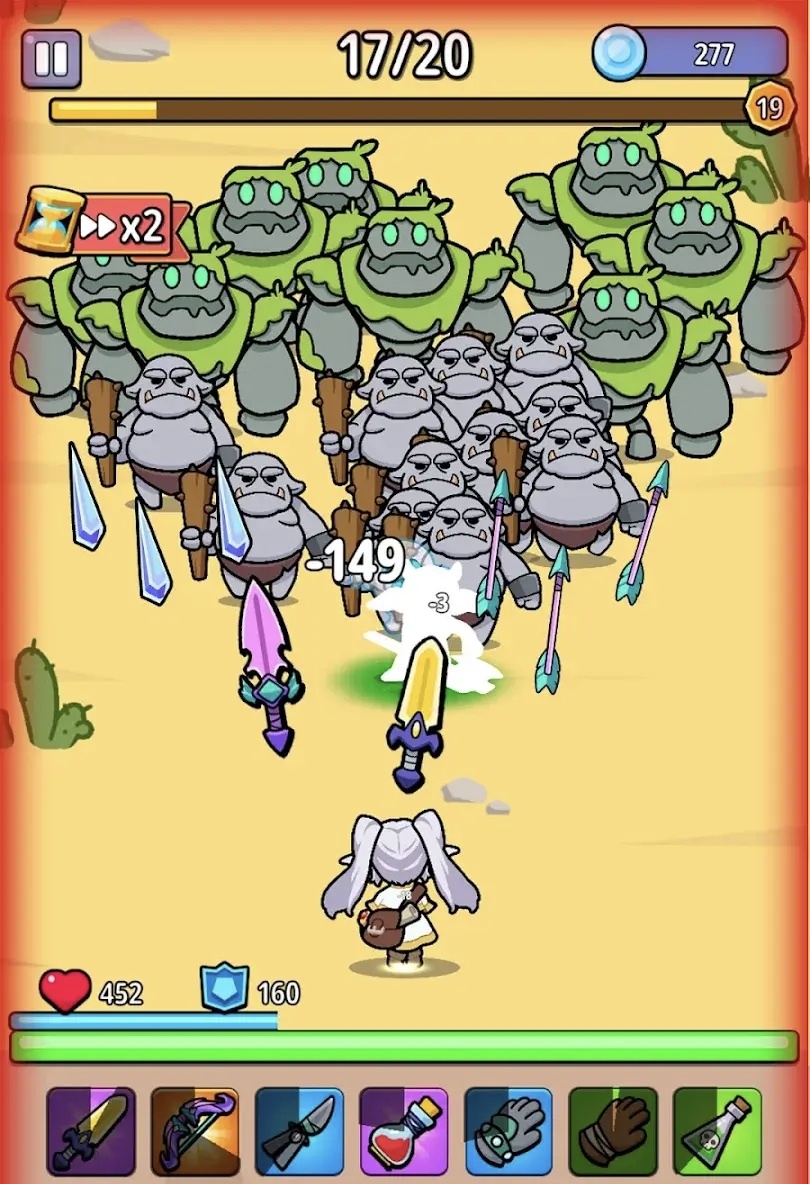Select the red health potion slot
The width and height of the screenshot is (810, 1184).
pyautogui.click(x=404, y=1132)
